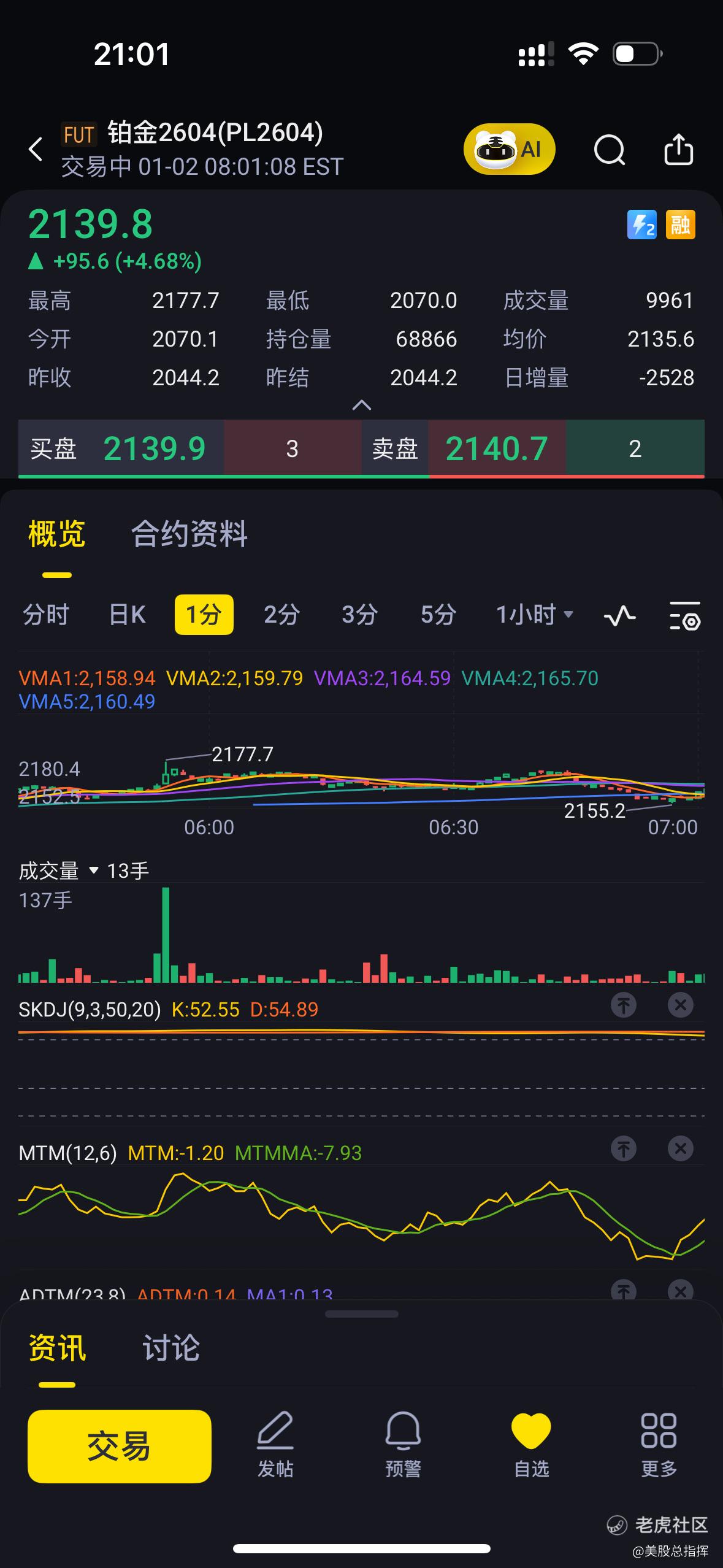Collapse the quote details chevron
723x1568 pixels.
click(361, 405)
